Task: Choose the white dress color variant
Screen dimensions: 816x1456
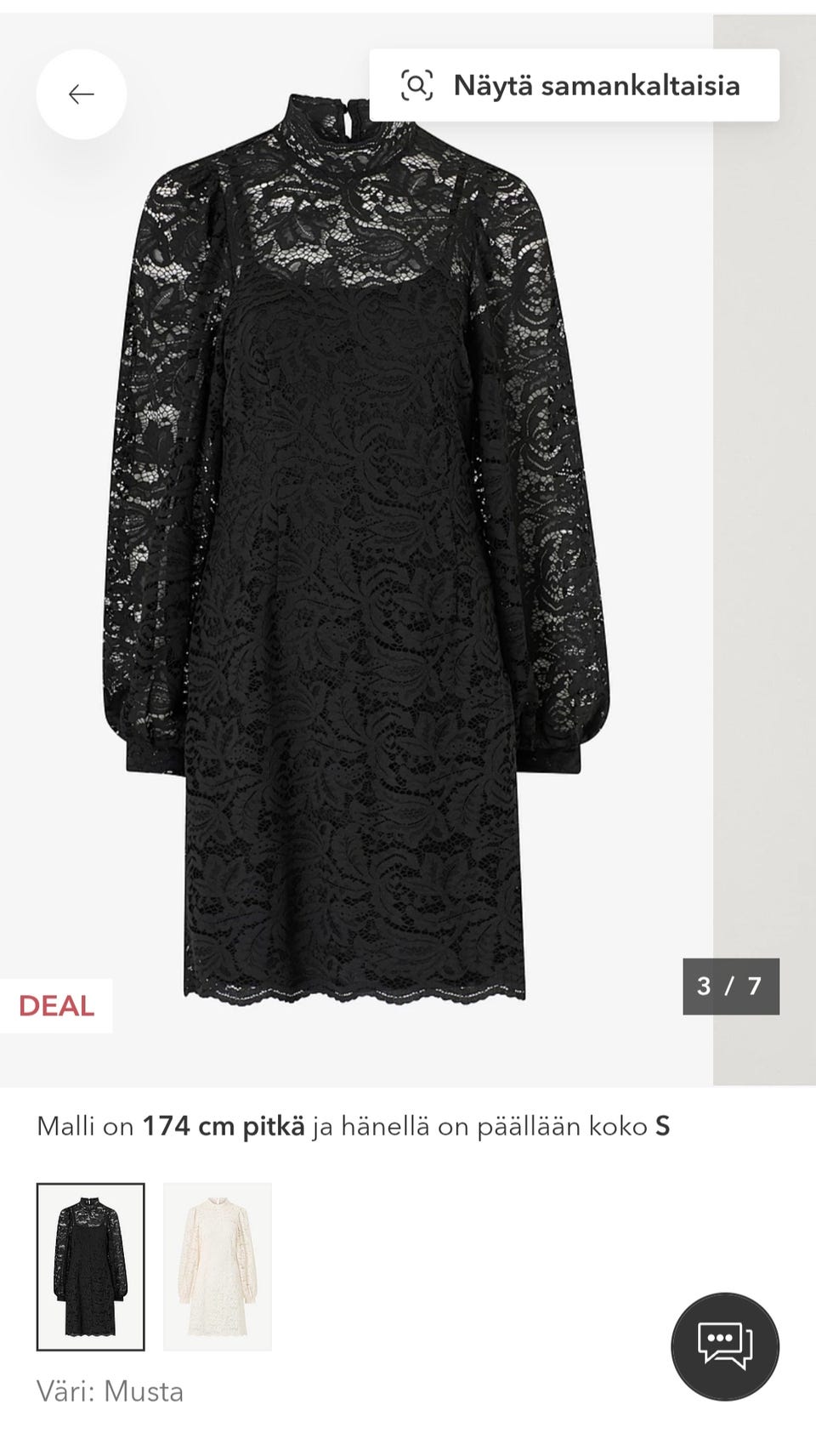Action: pos(218,1265)
